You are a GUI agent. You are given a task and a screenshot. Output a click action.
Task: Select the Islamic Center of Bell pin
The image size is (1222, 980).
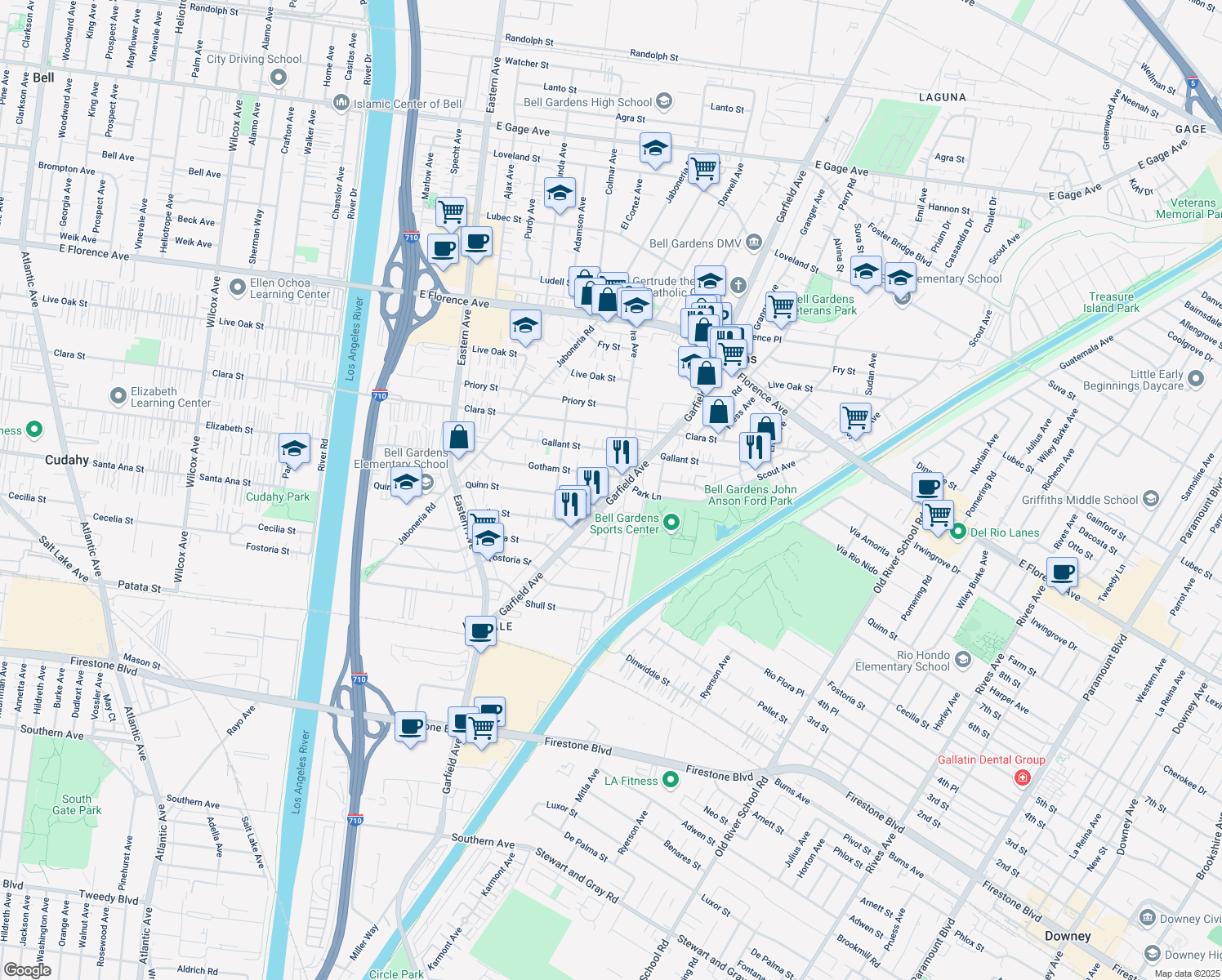pos(341,104)
